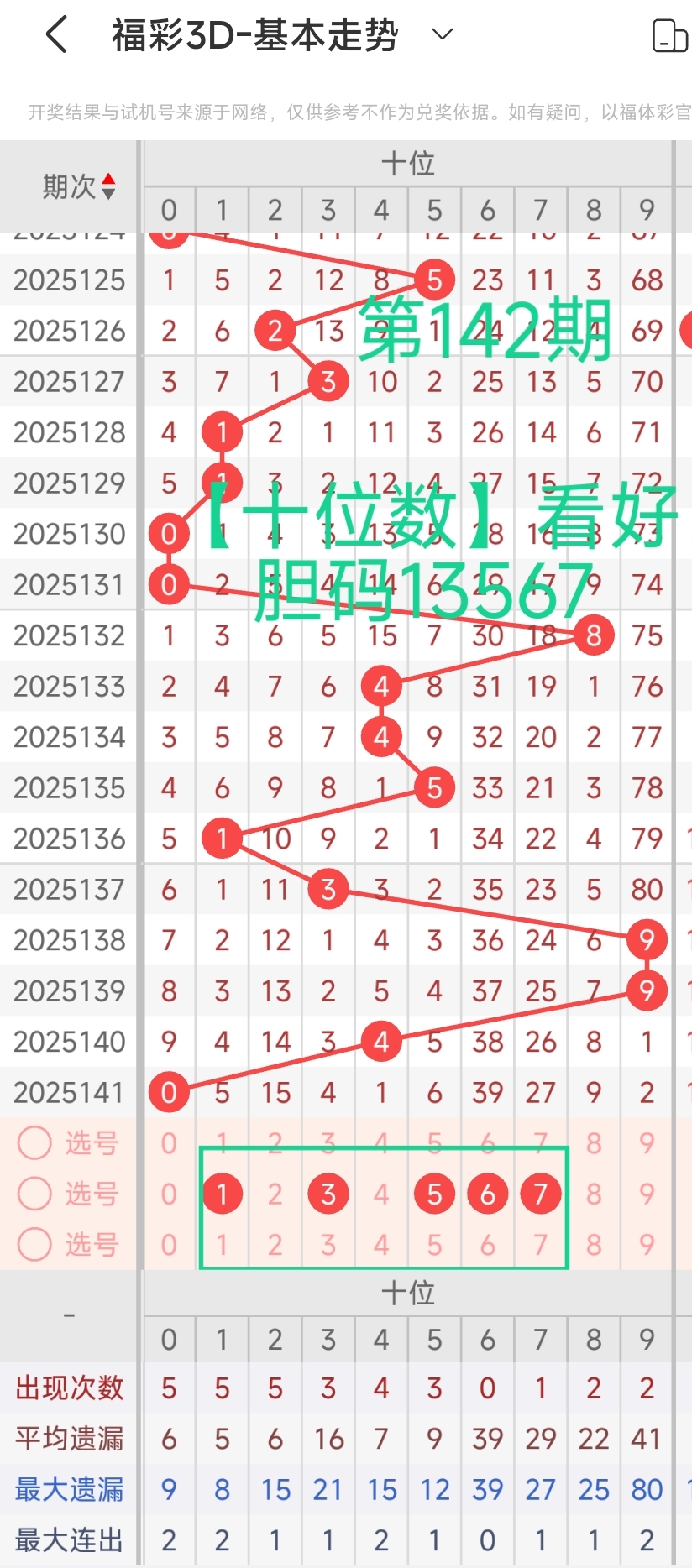Tap the bottom 十位 section header
692x1568 pixels.
tap(408, 1293)
